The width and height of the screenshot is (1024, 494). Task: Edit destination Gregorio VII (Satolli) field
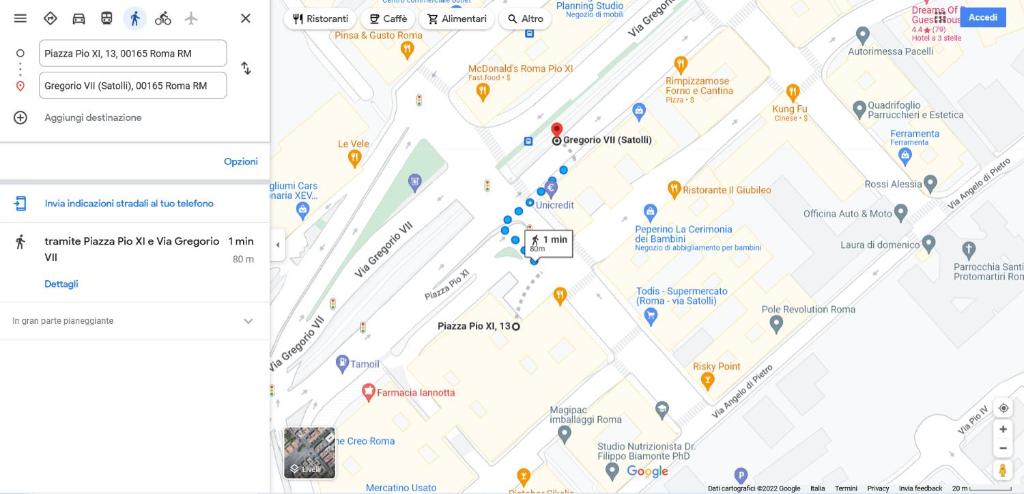[133, 86]
